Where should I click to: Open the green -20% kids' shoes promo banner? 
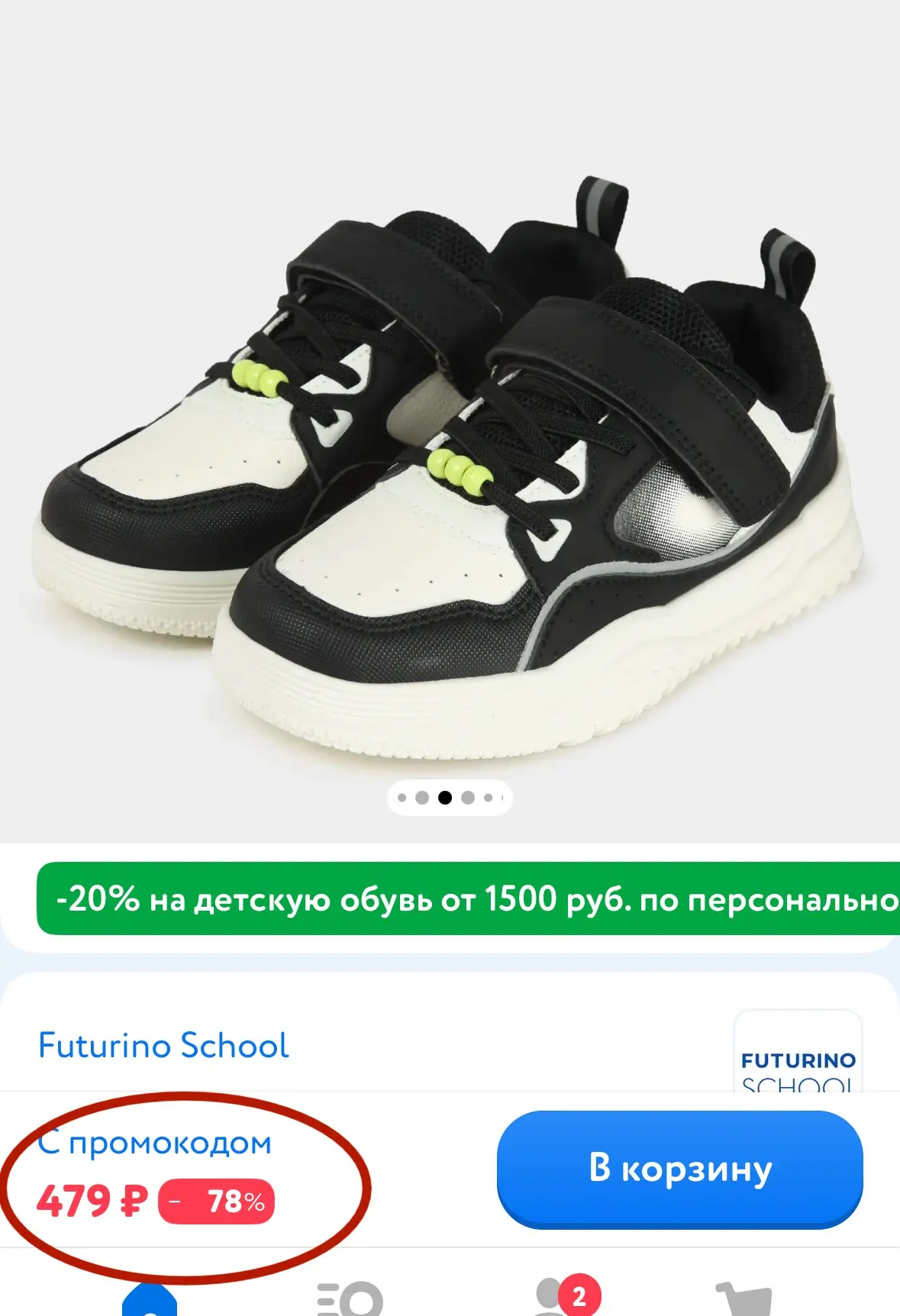(x=468, y=898)
